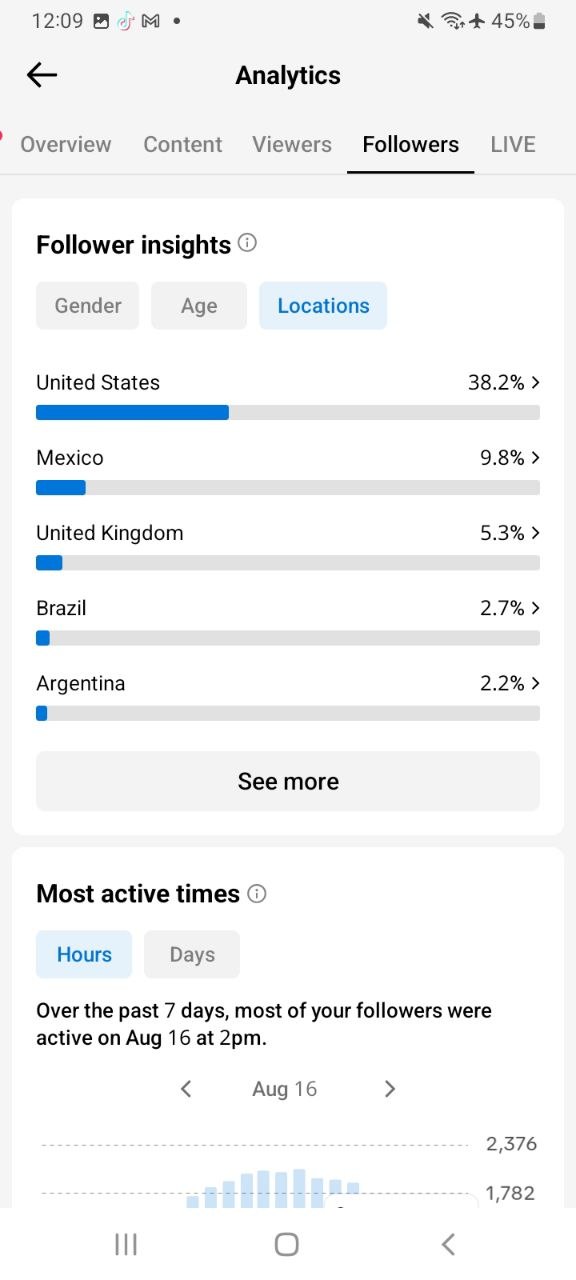Select the Hours view chip
576x1280 pixels.
pos(84,954)
